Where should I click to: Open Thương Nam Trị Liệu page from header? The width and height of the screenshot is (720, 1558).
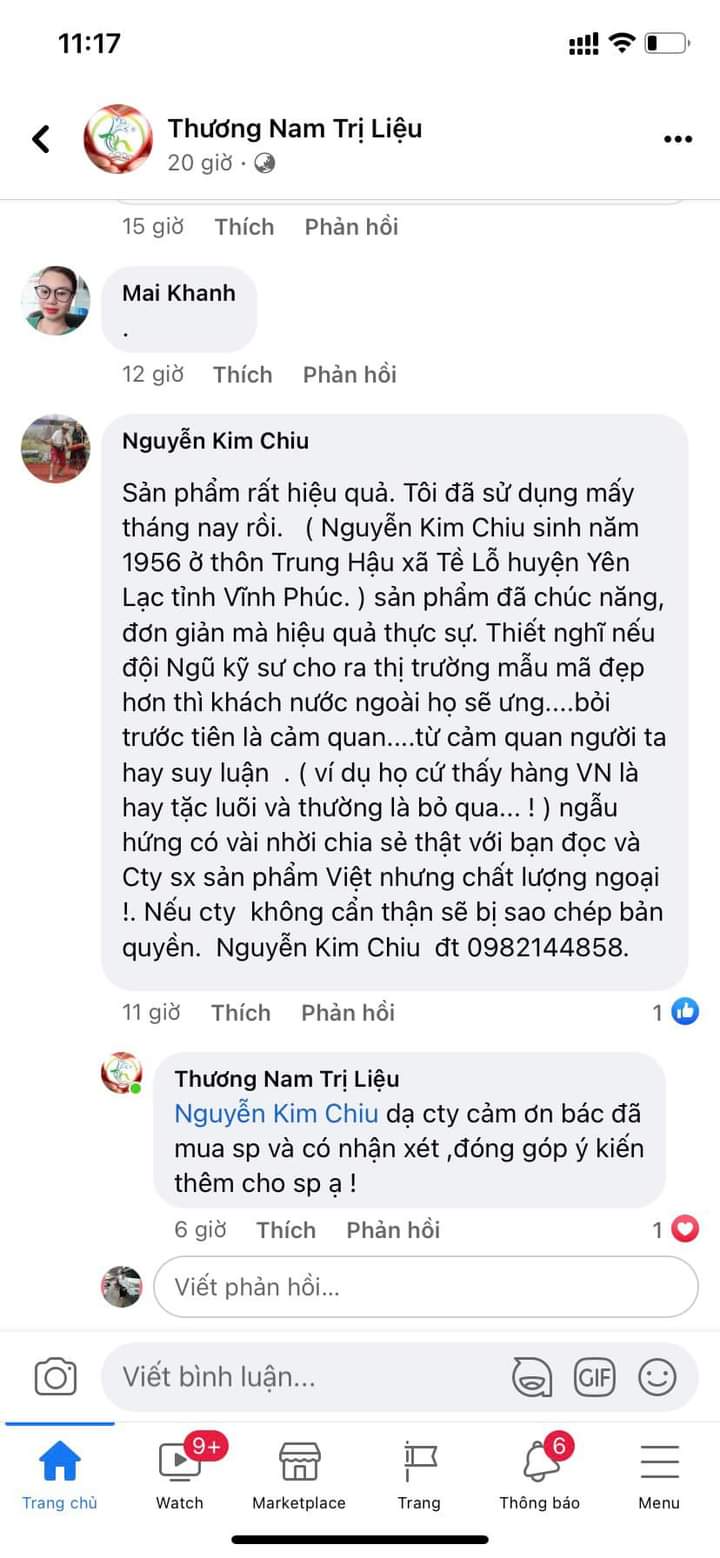click(294, 129)
